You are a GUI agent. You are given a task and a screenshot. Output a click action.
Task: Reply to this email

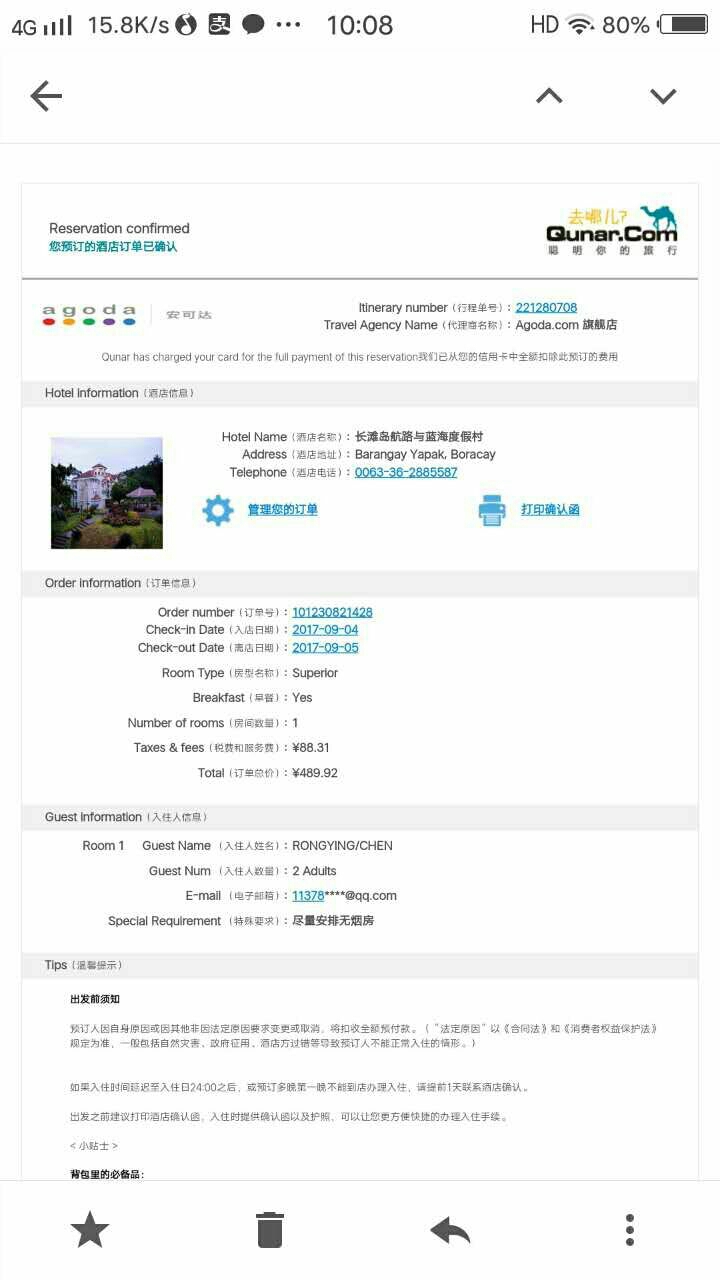(450, 1230)
